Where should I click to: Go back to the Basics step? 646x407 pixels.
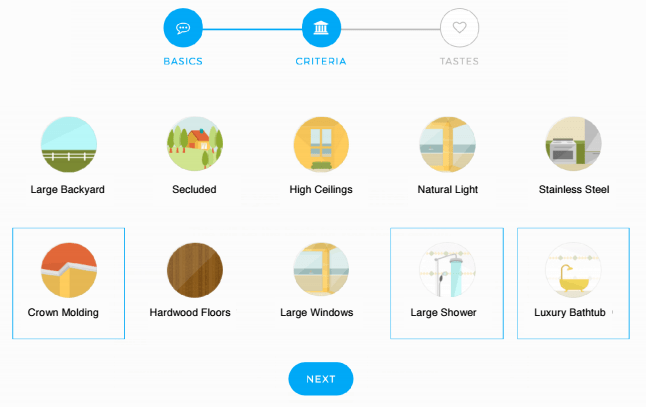pyautogui.click(x=183, y=28)
